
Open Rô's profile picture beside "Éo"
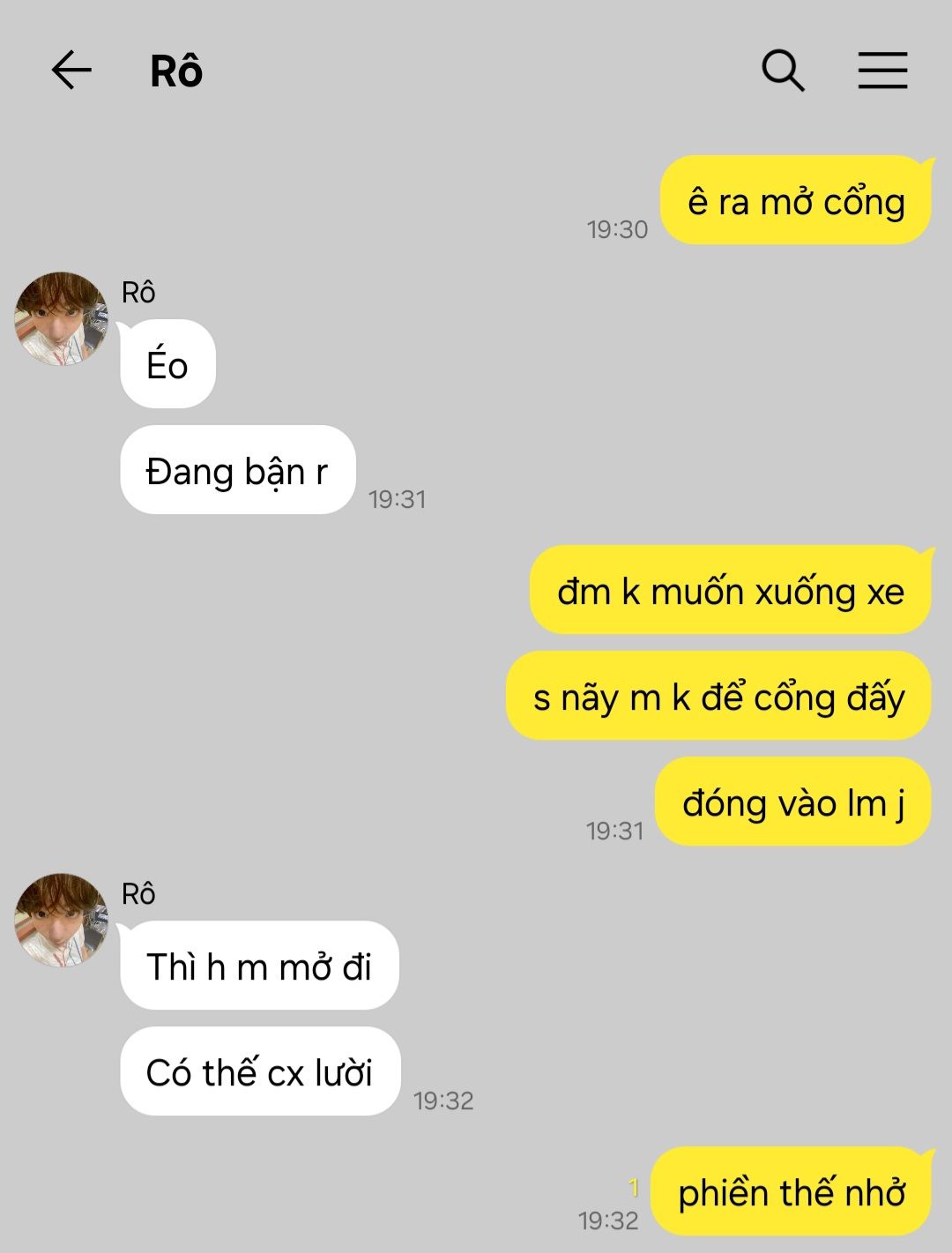(61, 318)
